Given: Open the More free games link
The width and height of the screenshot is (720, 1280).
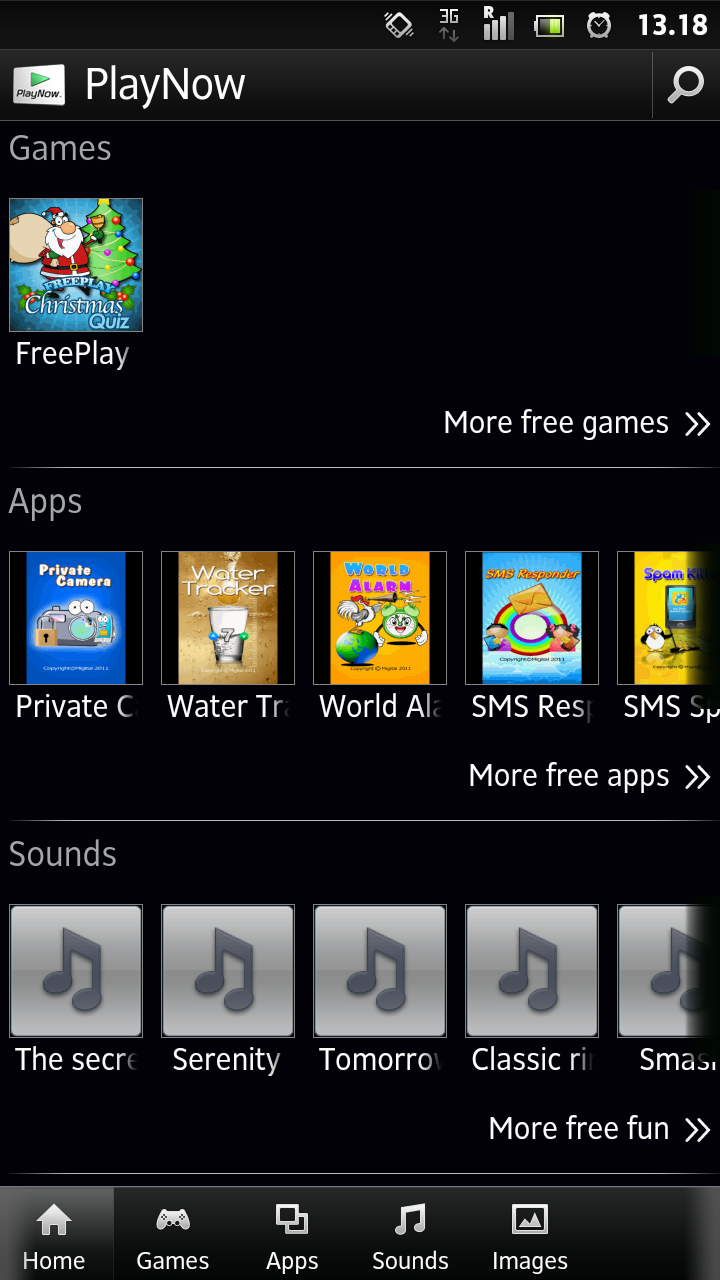Looking at the screenshot, I should [x=577, y=423].
